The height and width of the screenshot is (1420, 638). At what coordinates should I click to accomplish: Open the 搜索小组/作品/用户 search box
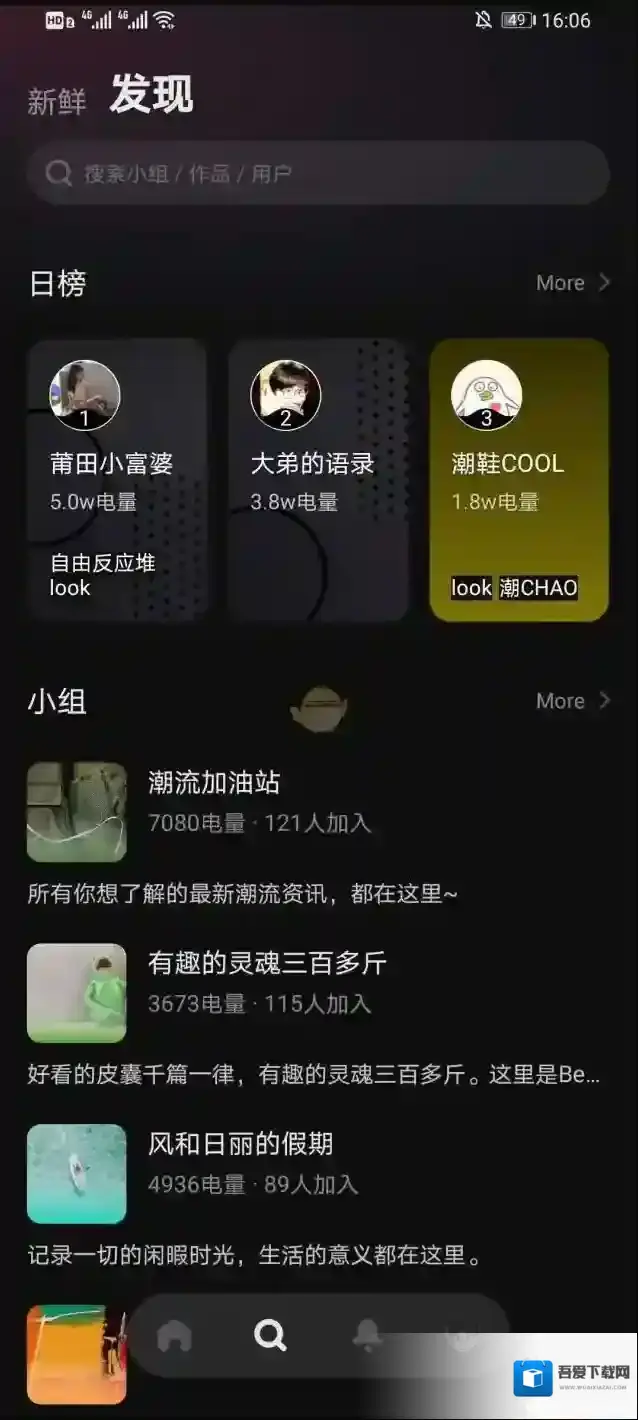pyautogui.click(x=318, y=174)
